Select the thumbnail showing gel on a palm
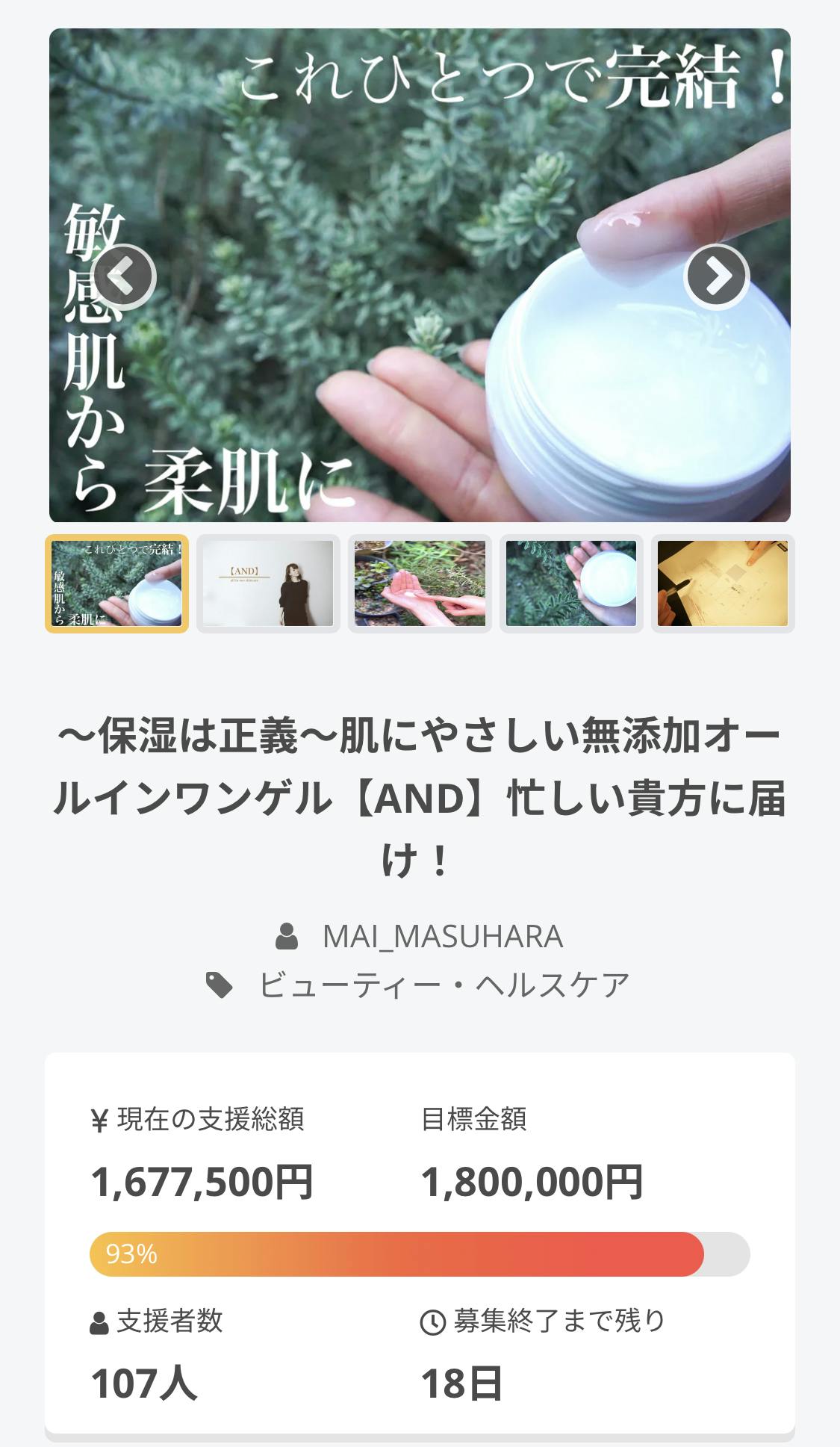Viewport: 840px width, 1447px height. click(420, 583)
